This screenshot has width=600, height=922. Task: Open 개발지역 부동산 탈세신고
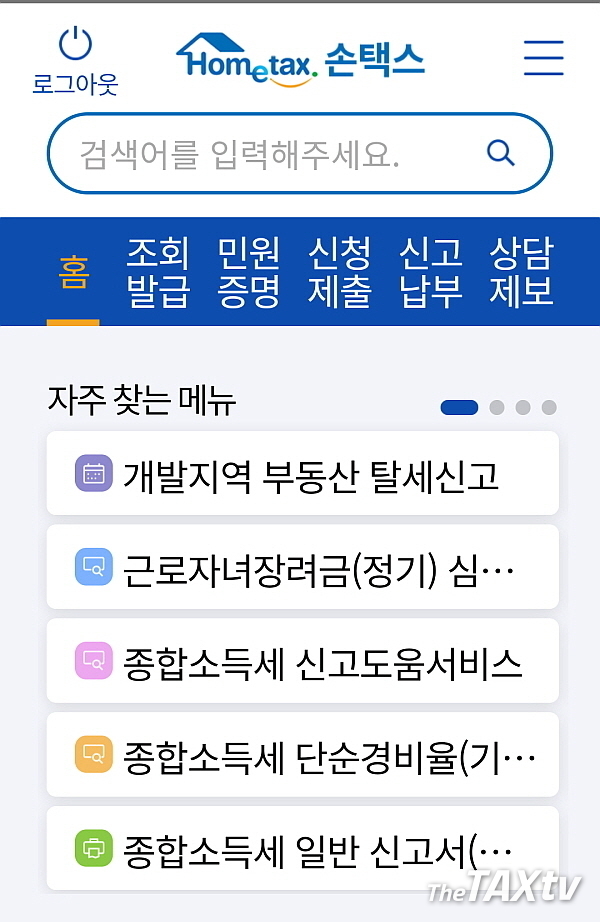(x=302, y=474)
